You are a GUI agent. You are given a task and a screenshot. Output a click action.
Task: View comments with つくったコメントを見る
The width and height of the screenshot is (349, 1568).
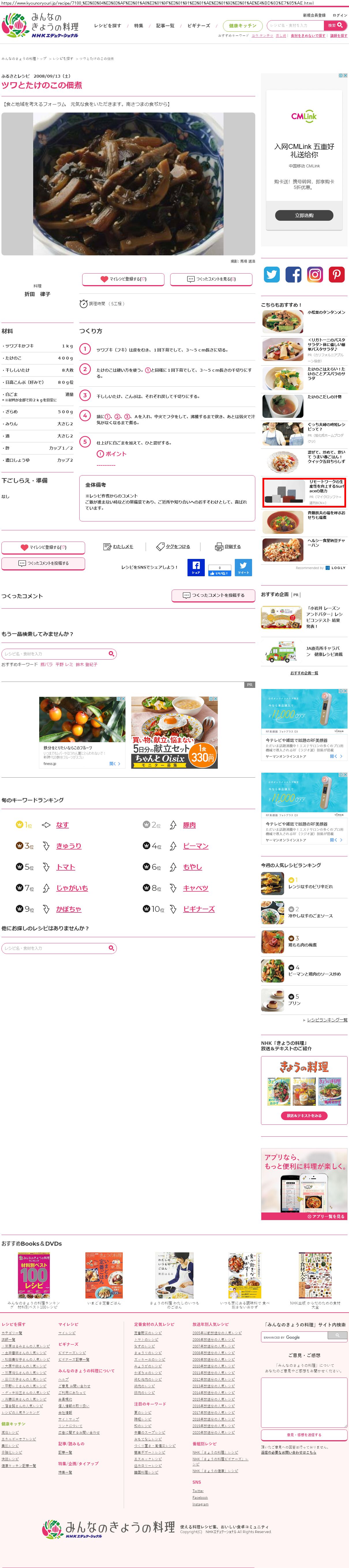point(212,279)
